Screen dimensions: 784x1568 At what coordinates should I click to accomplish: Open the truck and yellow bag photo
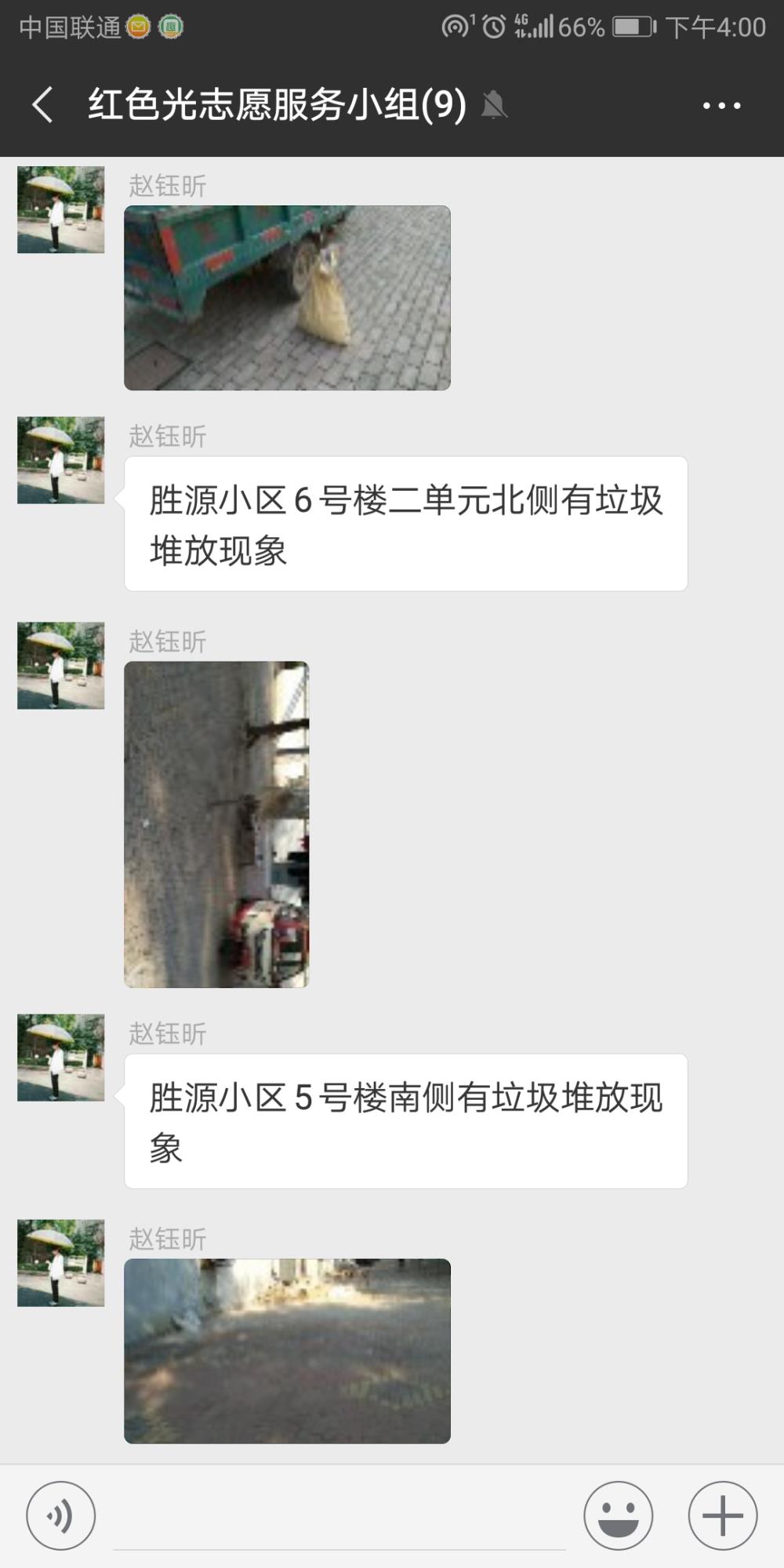(287, 298)
